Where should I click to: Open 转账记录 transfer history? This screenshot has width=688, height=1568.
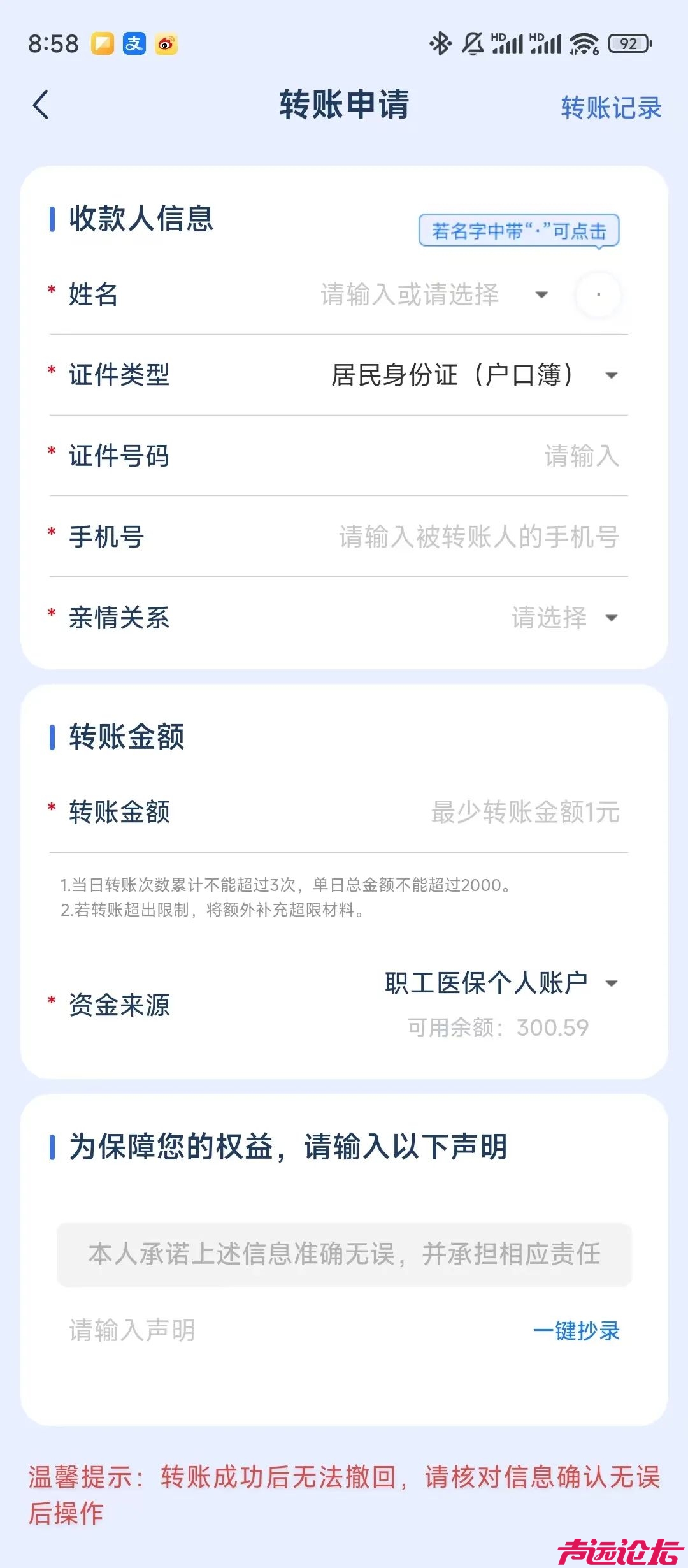(x=610, y=108)
